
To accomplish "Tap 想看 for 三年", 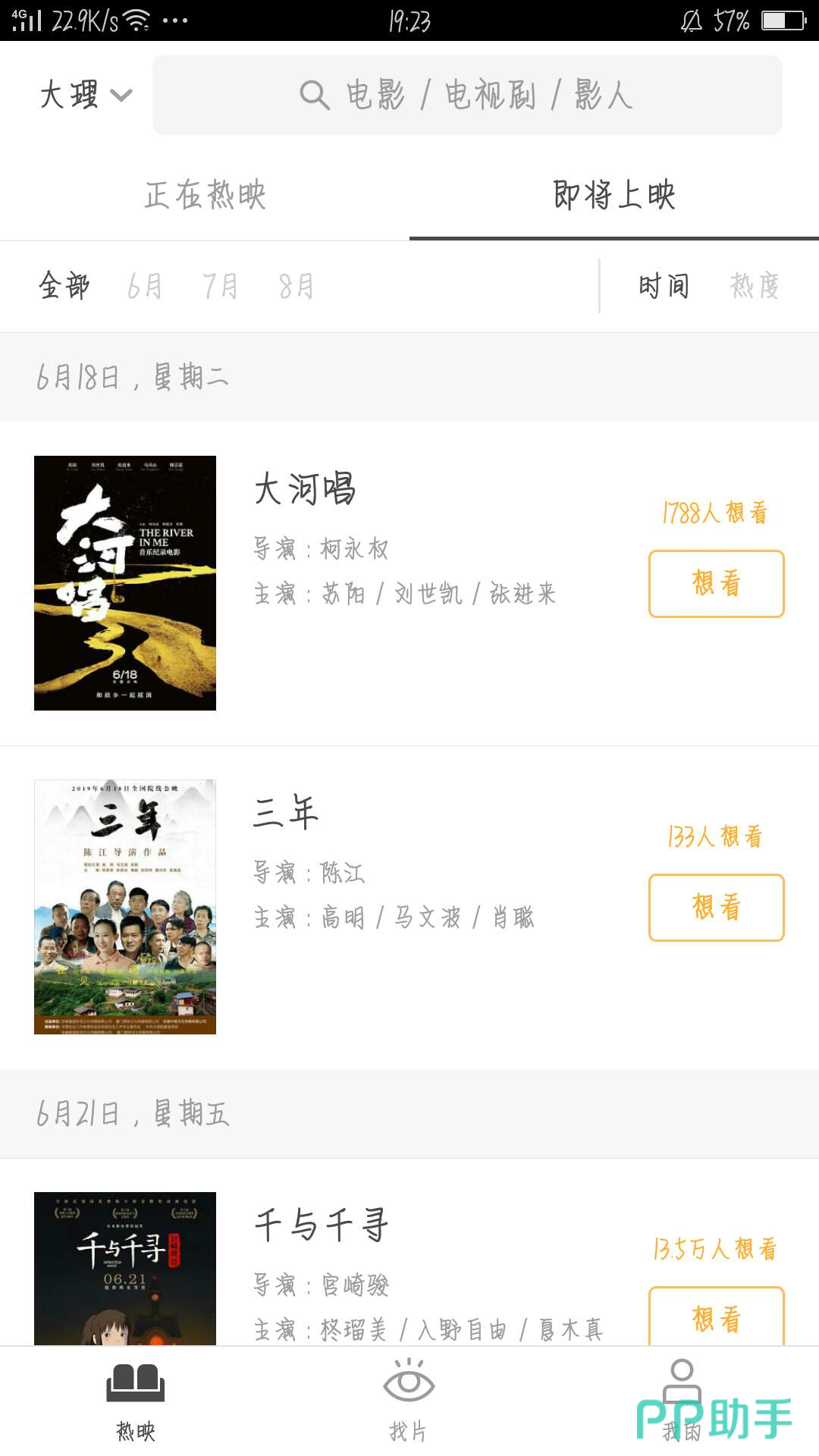I will (715, 907).
